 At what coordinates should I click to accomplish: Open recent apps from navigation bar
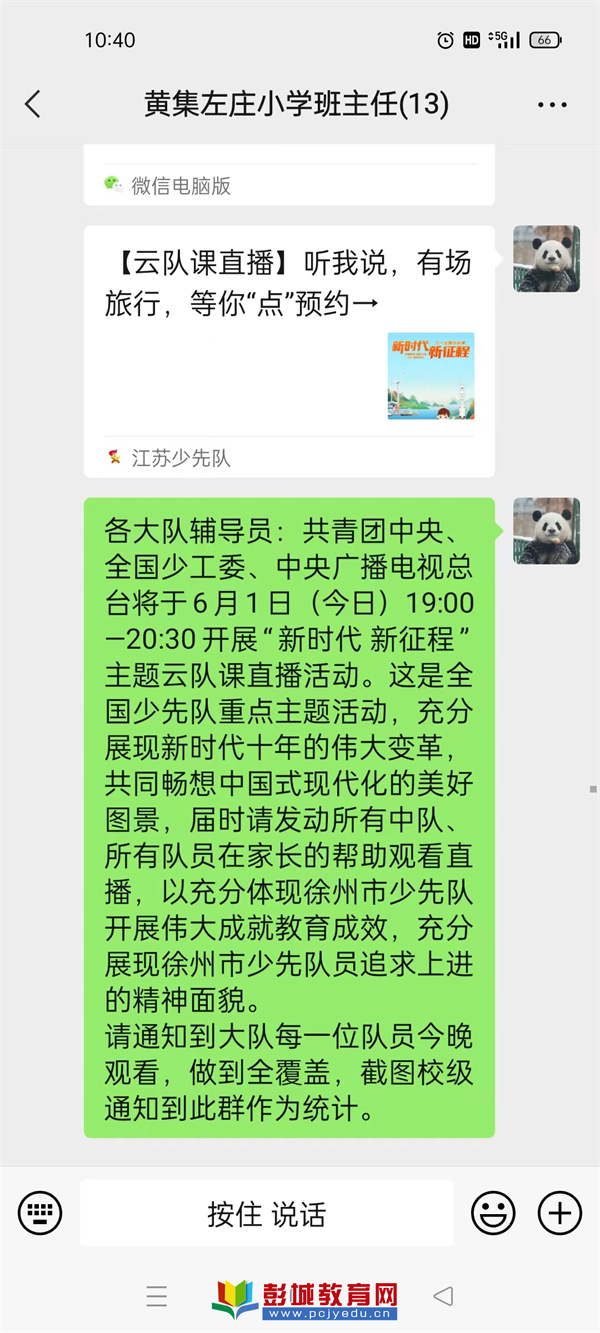tap(157, 1297)
